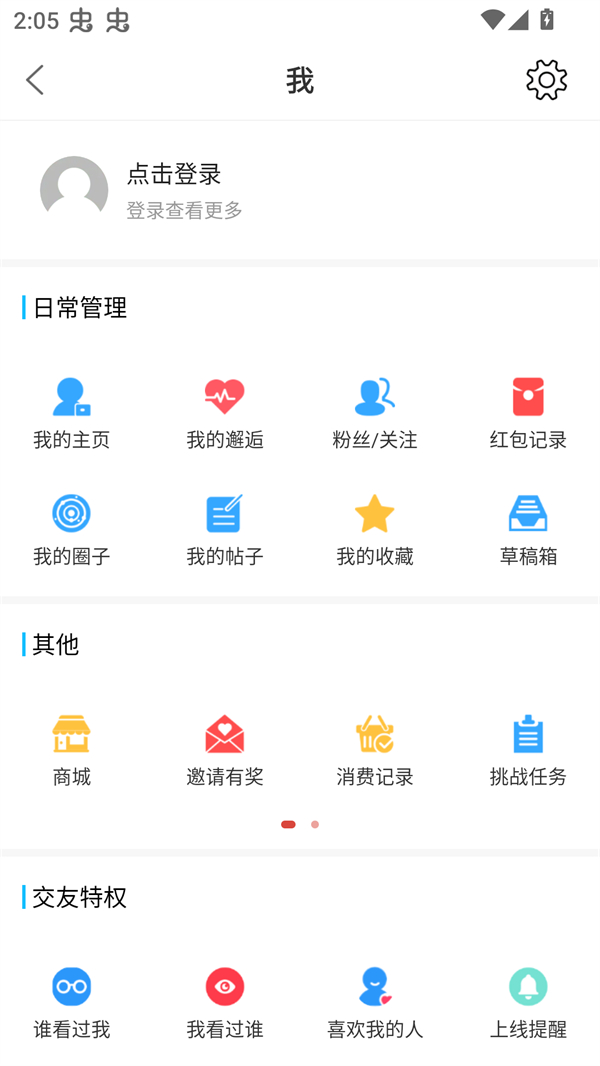Viewport: 600px width, 1066px height.
Task: View 我的帖子
Action: point(224,530)
